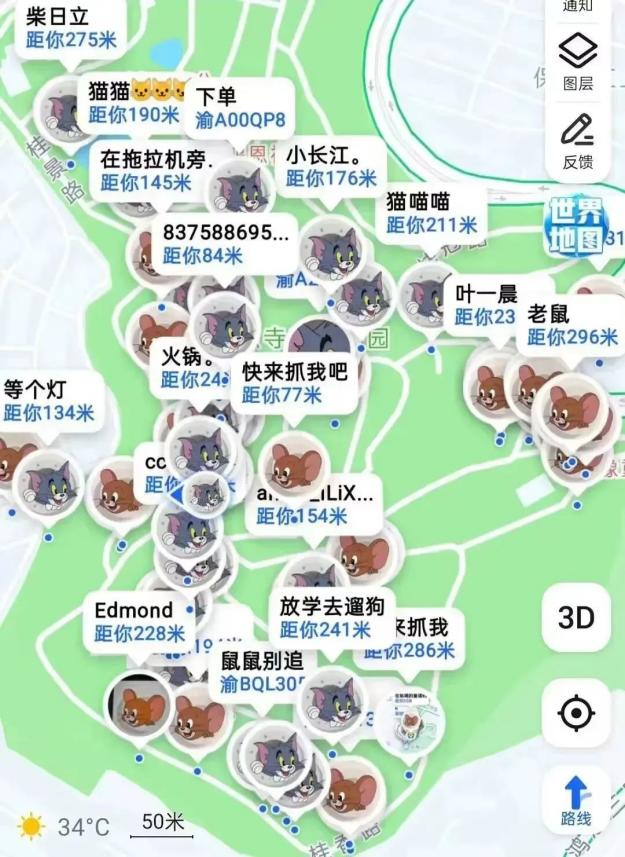Open the 世界地图 world map badge
The image size is (625, 857).
[x=576, y=226]
